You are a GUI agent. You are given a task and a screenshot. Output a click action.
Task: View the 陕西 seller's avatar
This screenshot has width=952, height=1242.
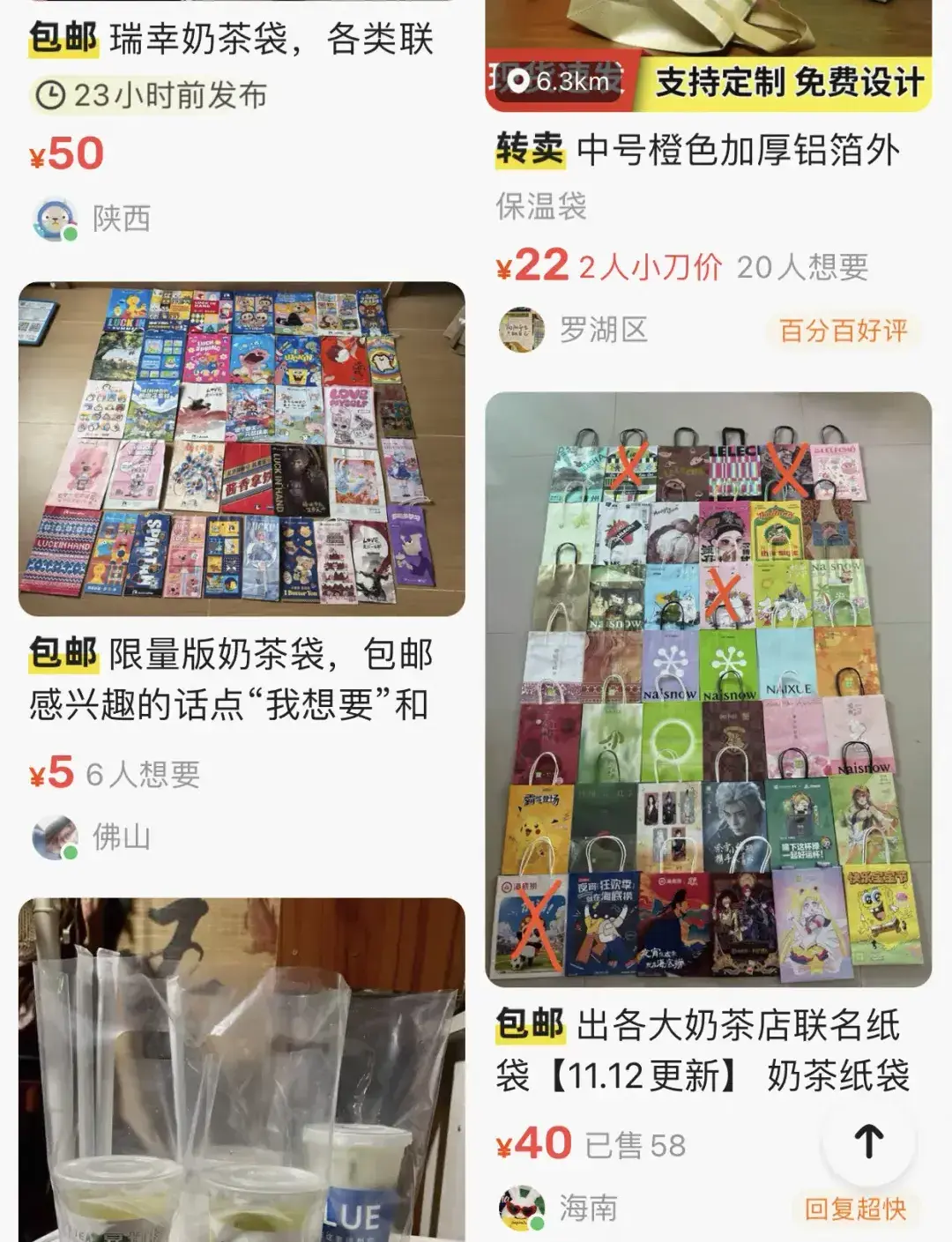[x=55, y=219]
